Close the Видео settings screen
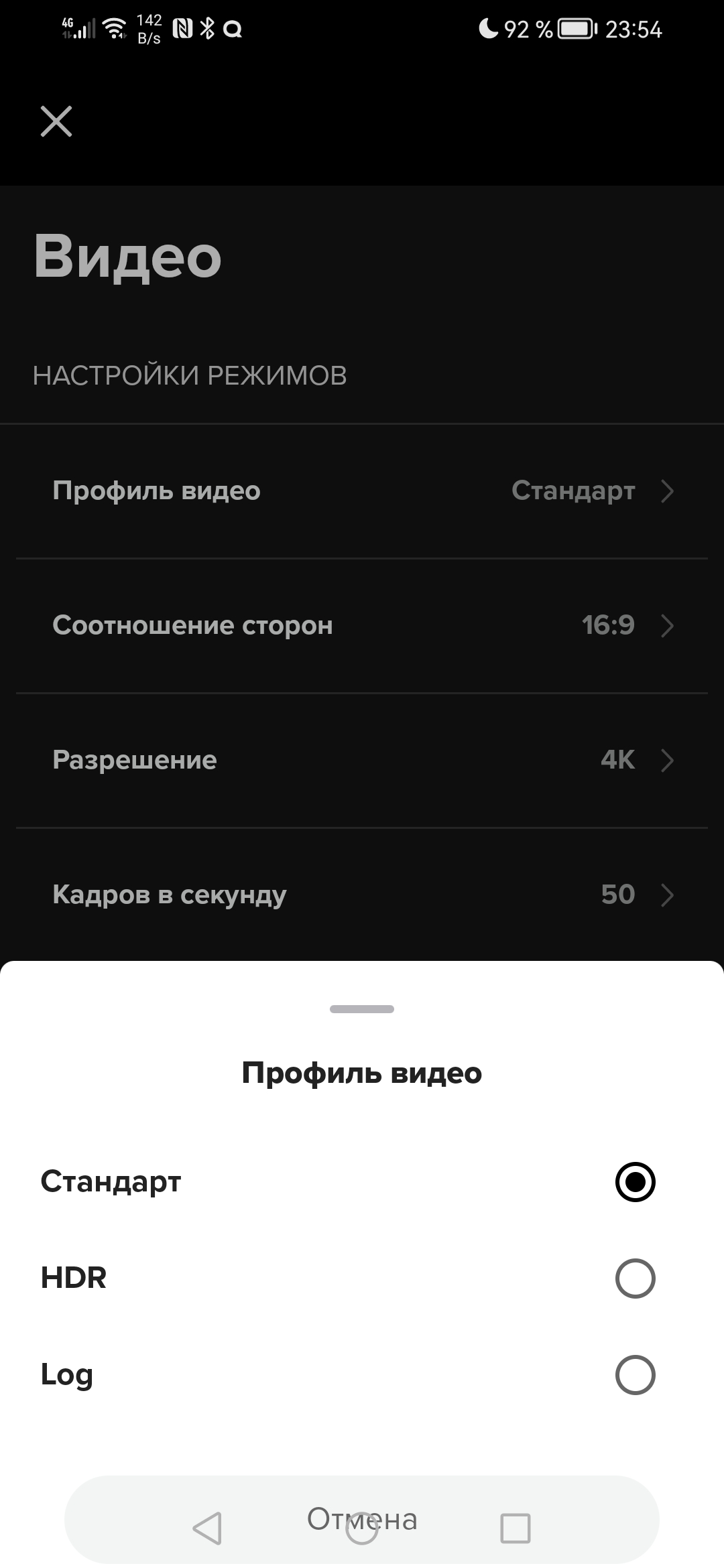This screenshot has width=724, height=1568. 56,121
